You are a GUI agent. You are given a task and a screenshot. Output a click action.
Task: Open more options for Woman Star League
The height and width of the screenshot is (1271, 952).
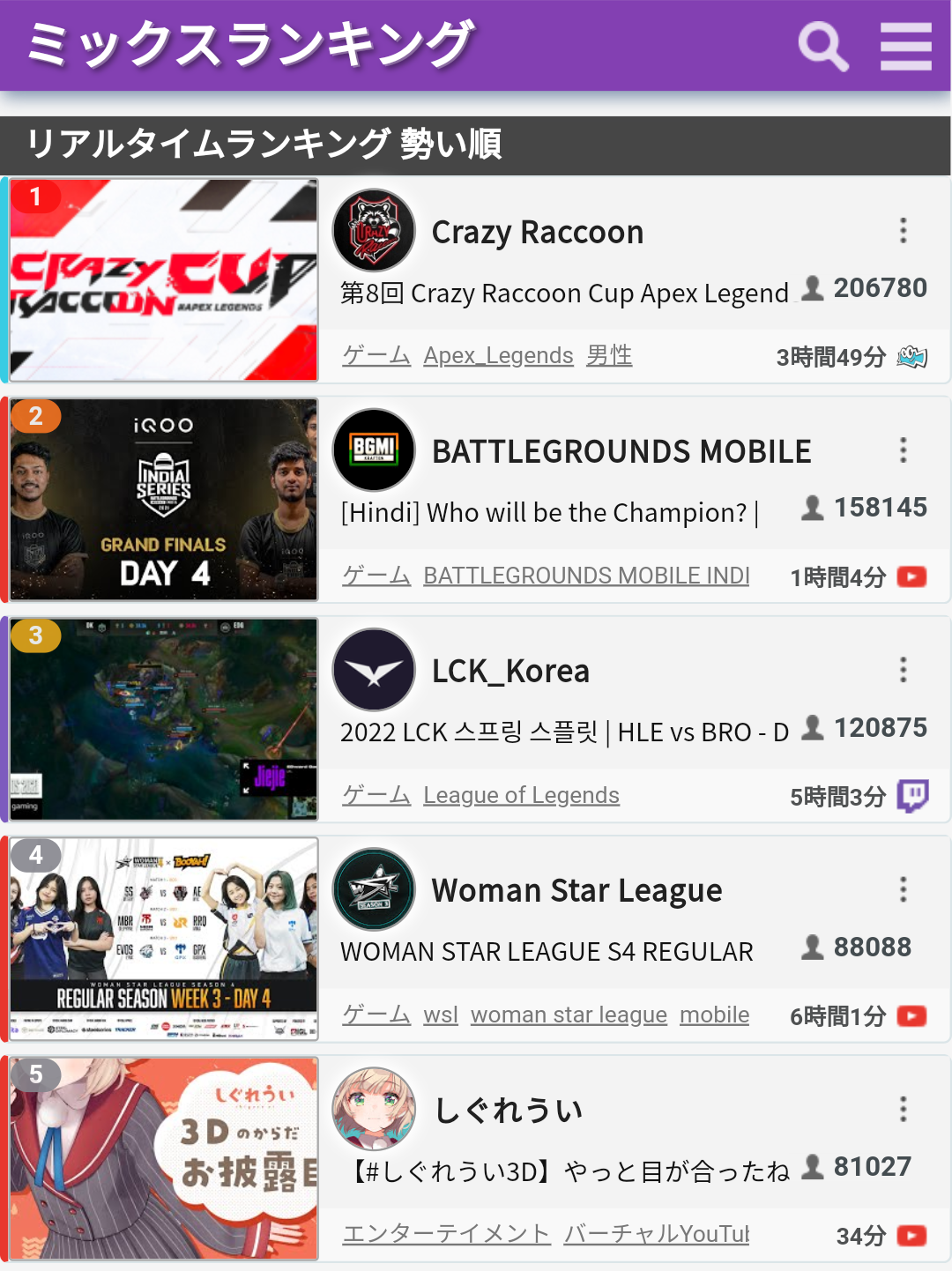903,889
